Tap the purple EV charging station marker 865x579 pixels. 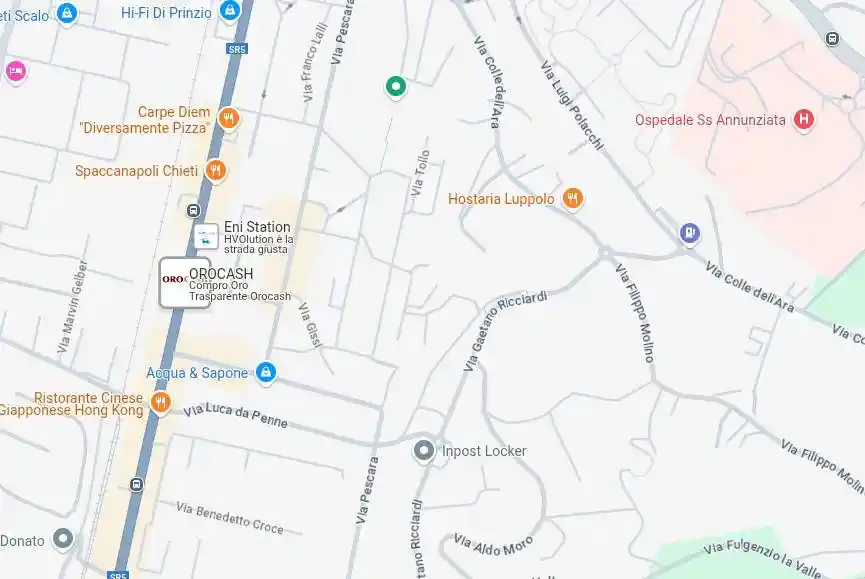tap(689, 233)
